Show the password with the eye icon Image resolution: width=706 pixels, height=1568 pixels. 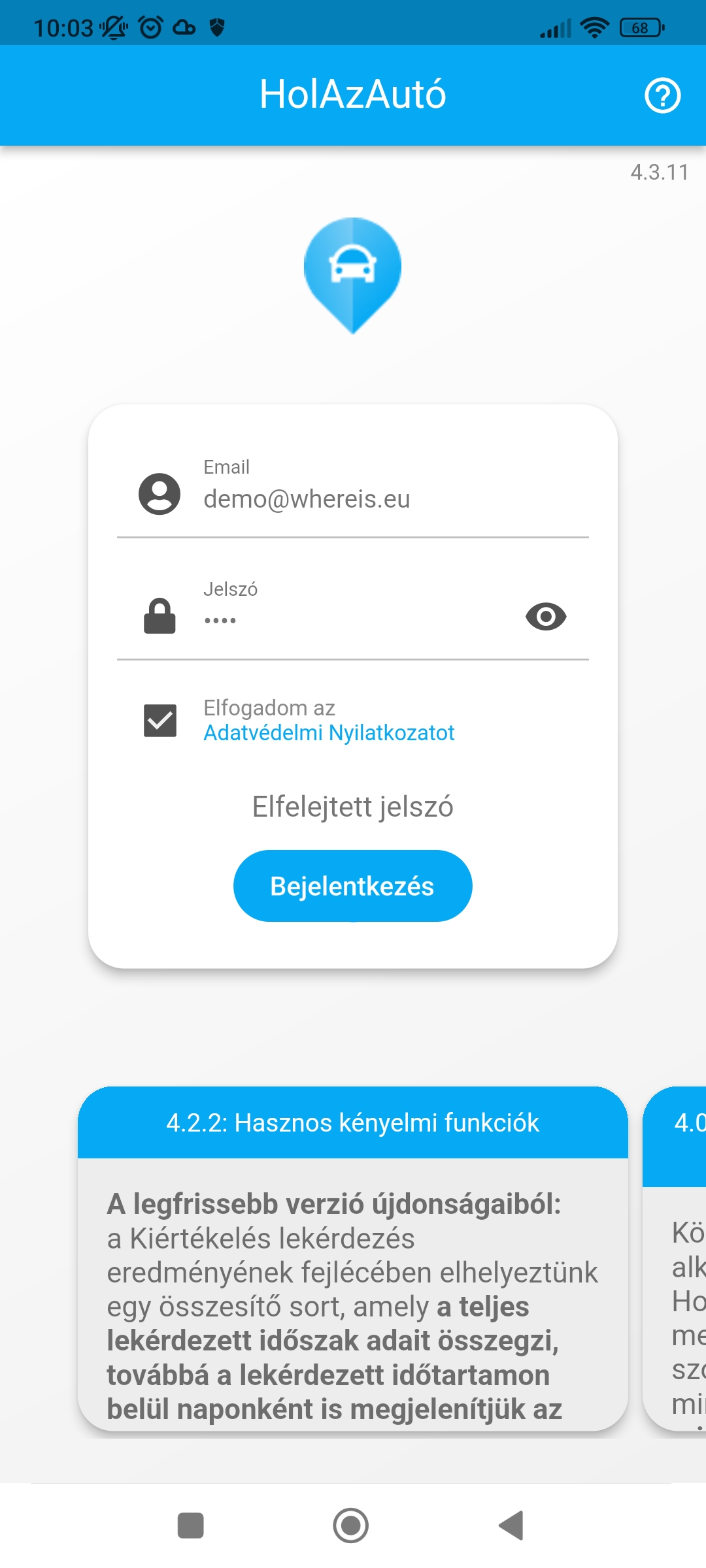coord(546,617)
